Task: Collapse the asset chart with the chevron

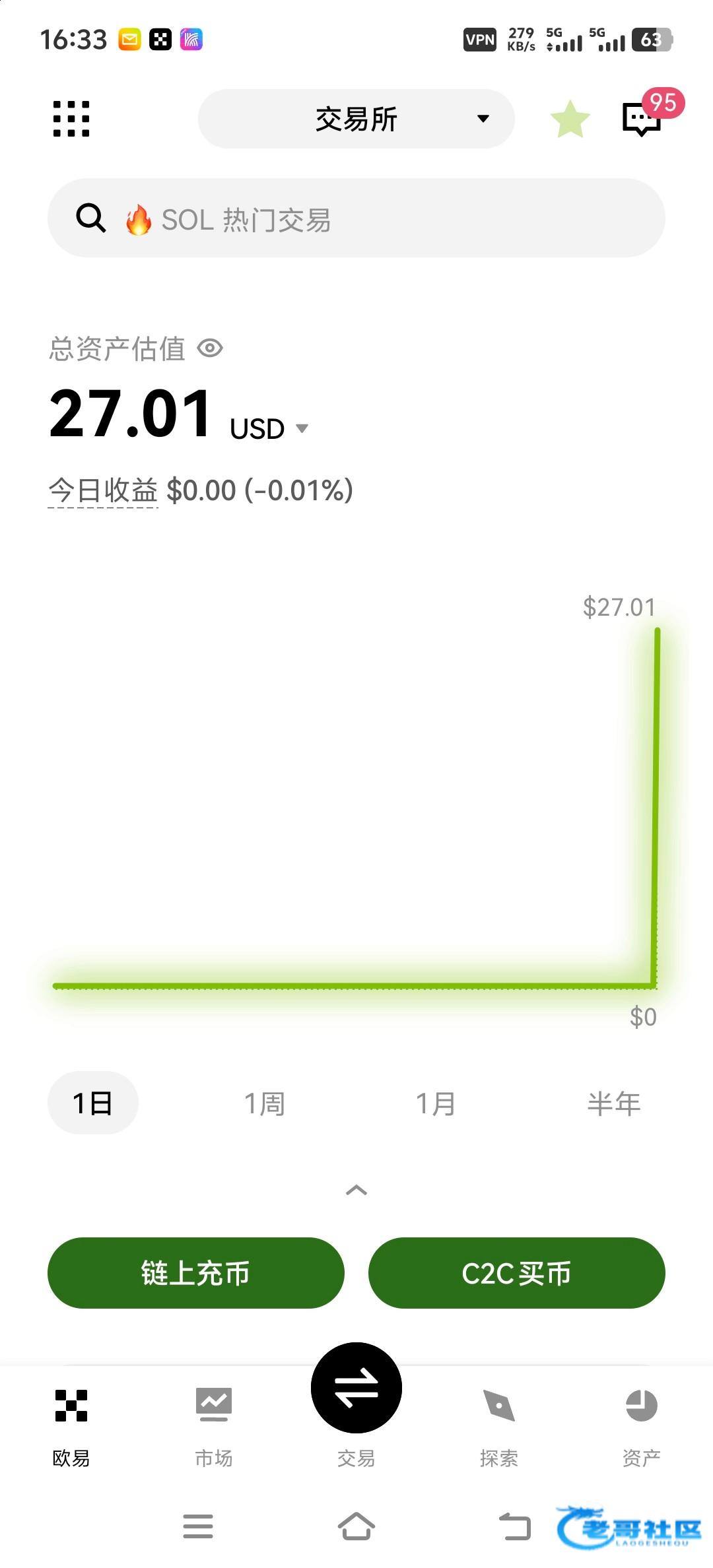Action: coord(356,1190)
